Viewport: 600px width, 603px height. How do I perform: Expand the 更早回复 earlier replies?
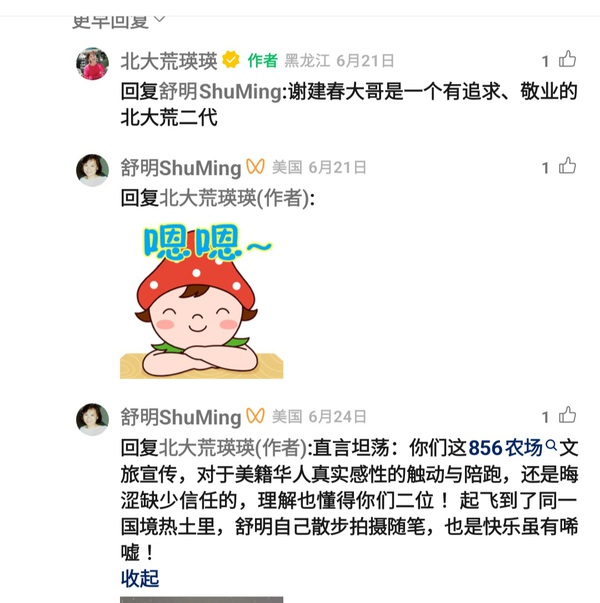(118, 18)
